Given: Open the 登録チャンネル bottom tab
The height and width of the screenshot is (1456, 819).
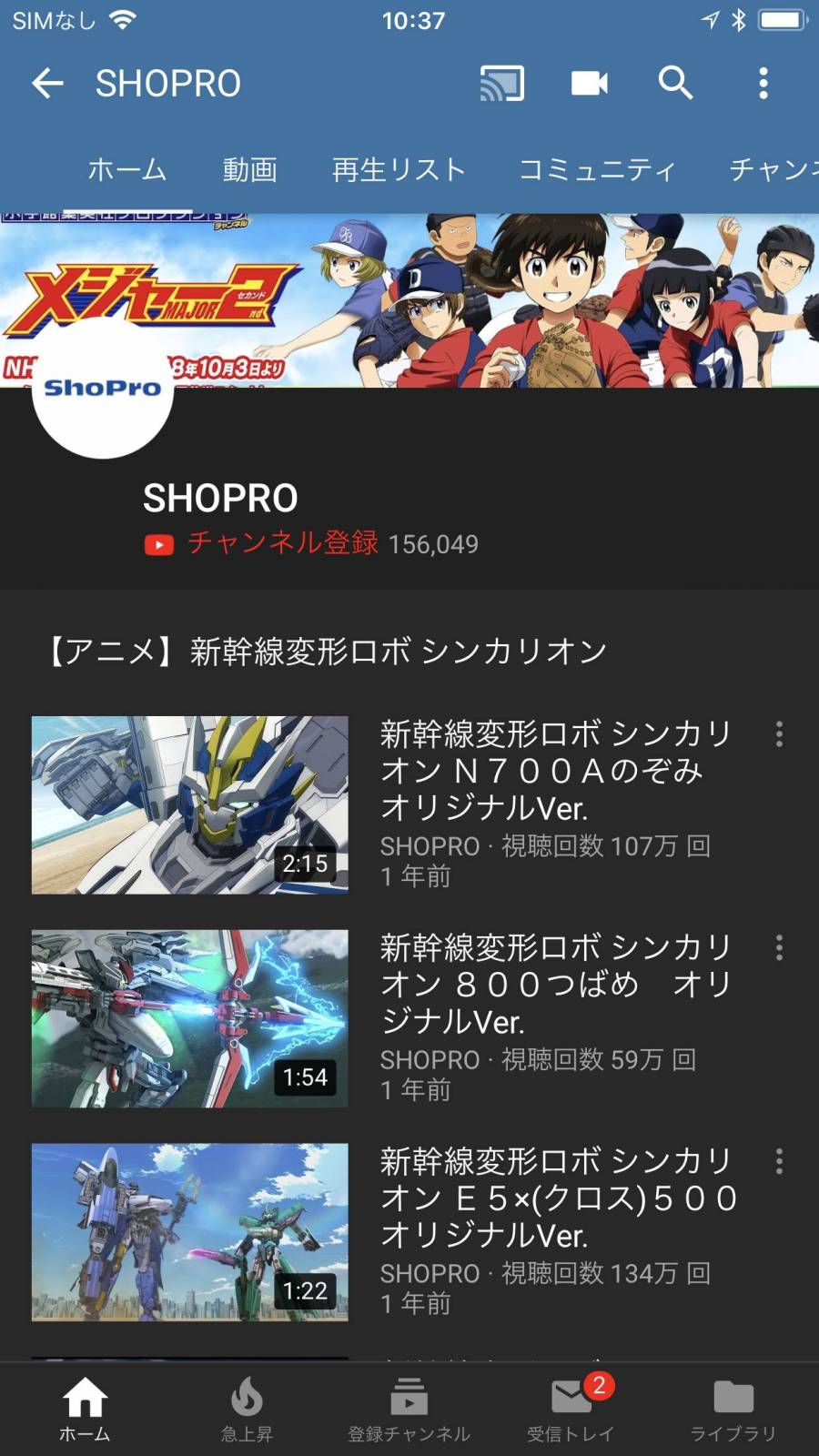Looking at the screenshot, I should coord(409,1409).
